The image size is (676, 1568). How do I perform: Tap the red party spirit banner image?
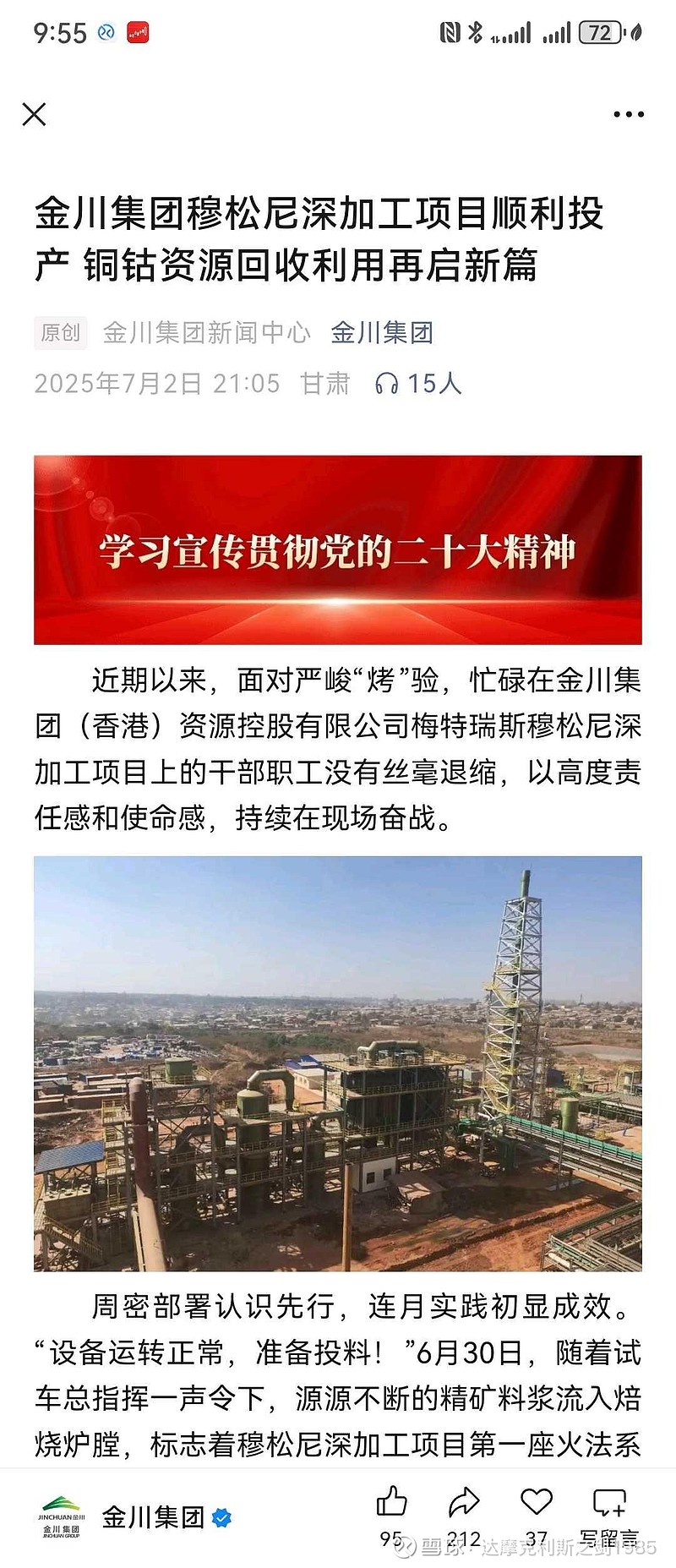[338, 549]
